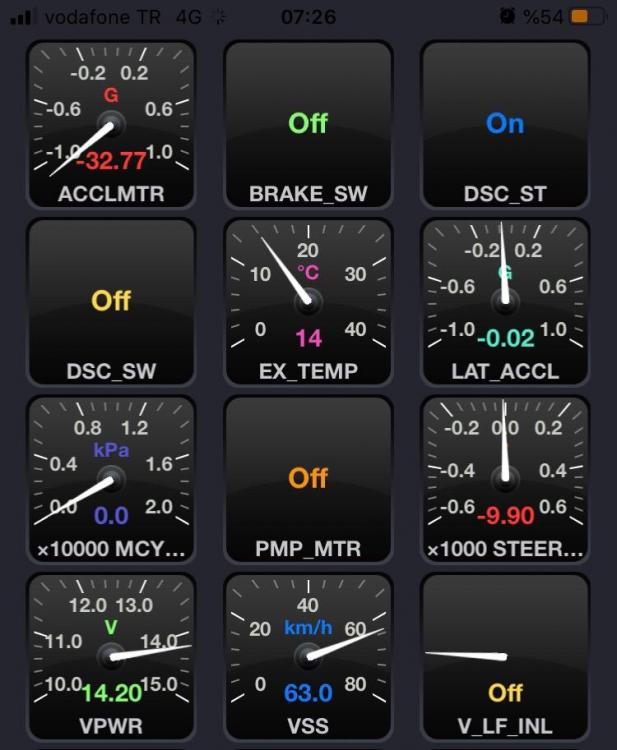Tap the DSC_ST indicator tile

(505, 123)
